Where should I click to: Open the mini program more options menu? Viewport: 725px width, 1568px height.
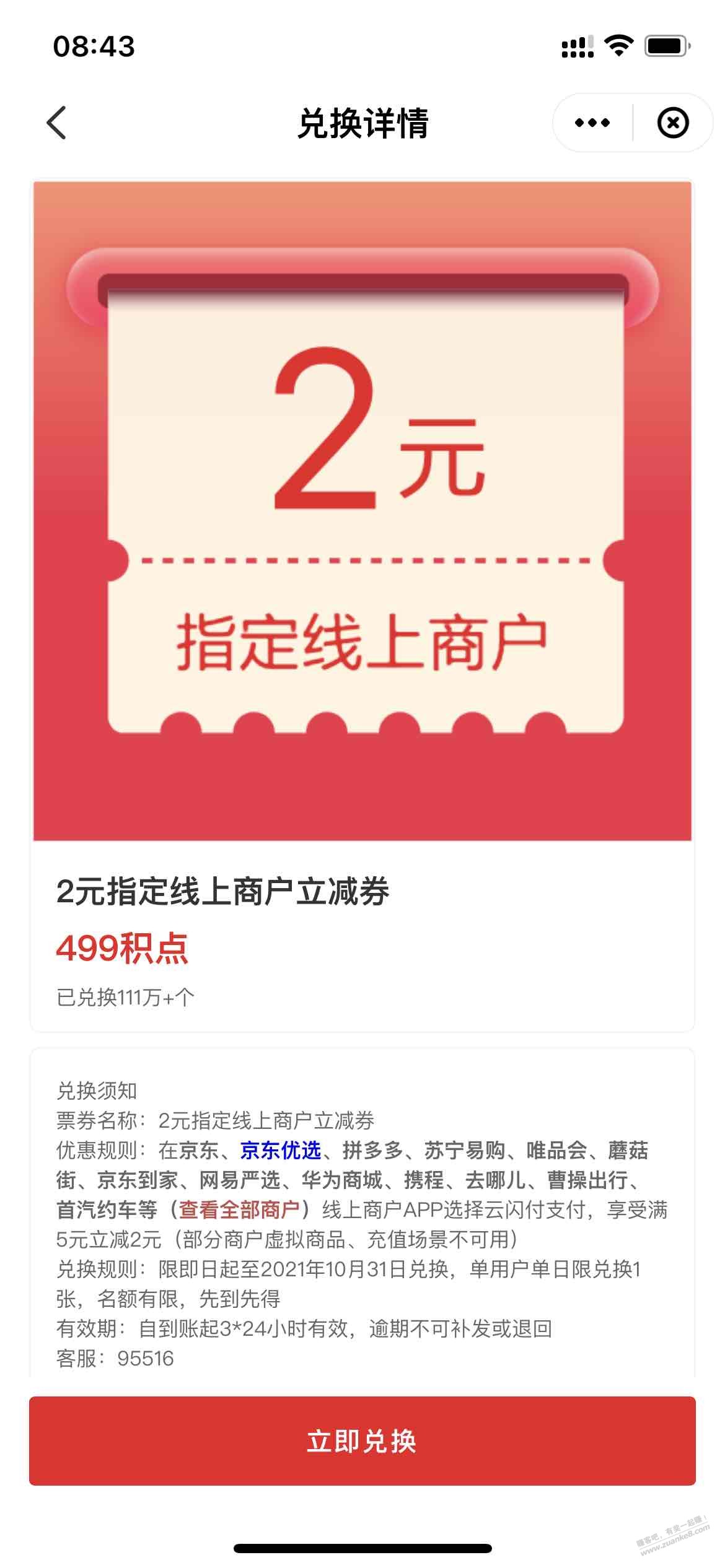point(592,123)
